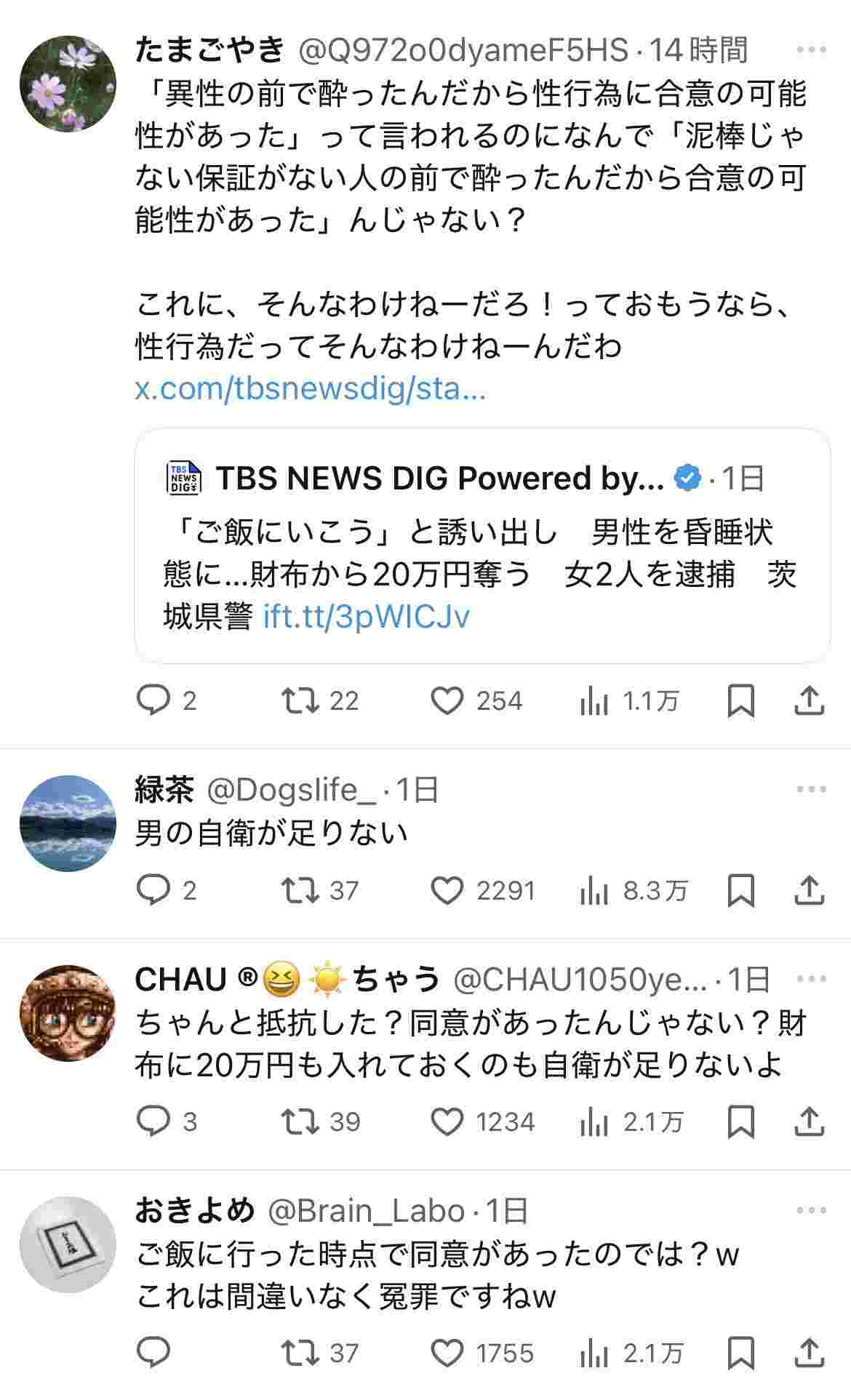View analytics on 緑茶's post
This screenshot has width=851, height=1400.
coord(594,890)
